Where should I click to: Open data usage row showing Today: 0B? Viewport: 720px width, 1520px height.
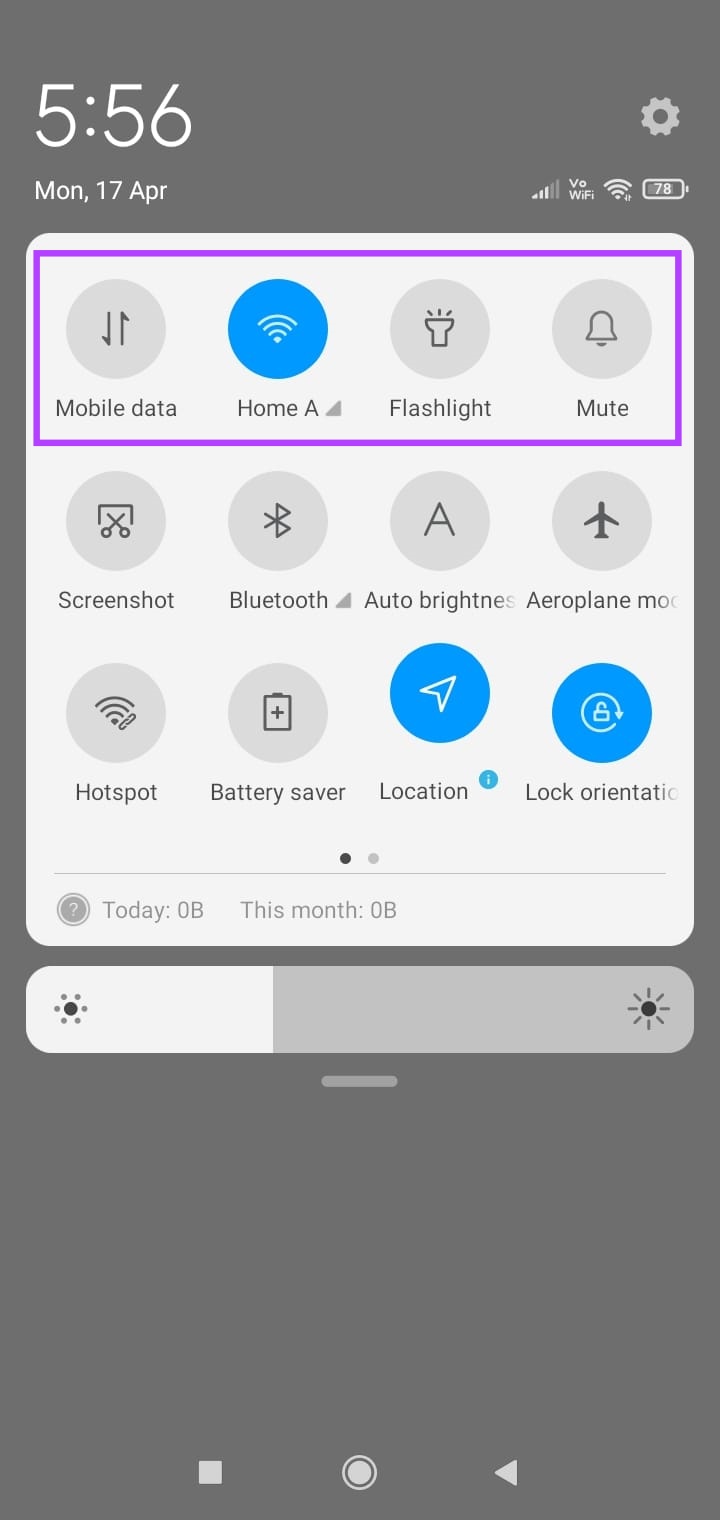point(228,910)
